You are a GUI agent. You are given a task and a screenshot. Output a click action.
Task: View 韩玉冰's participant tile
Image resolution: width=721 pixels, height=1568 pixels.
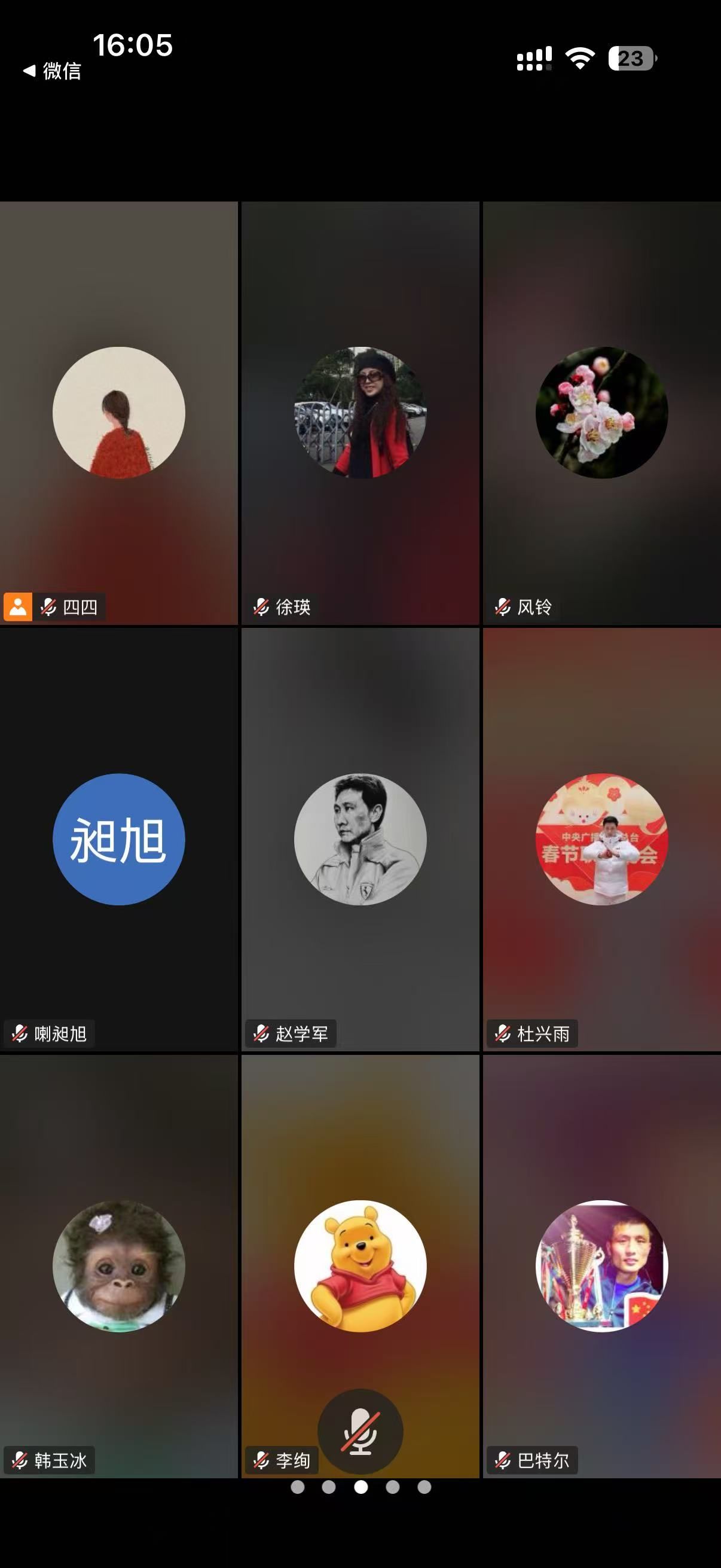click(118, 1266)
